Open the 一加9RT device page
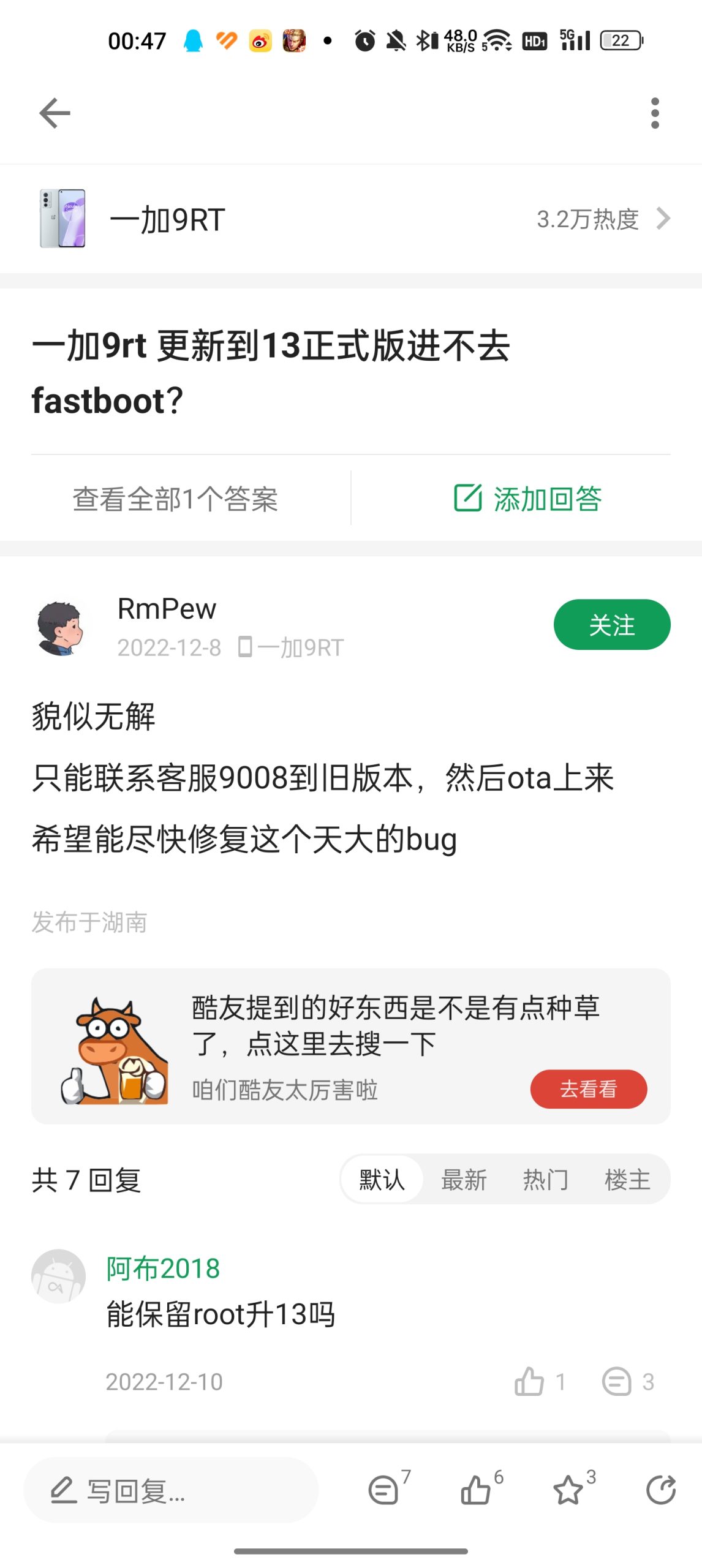Screen dimensions: 702x1568 tap(351, 219)
